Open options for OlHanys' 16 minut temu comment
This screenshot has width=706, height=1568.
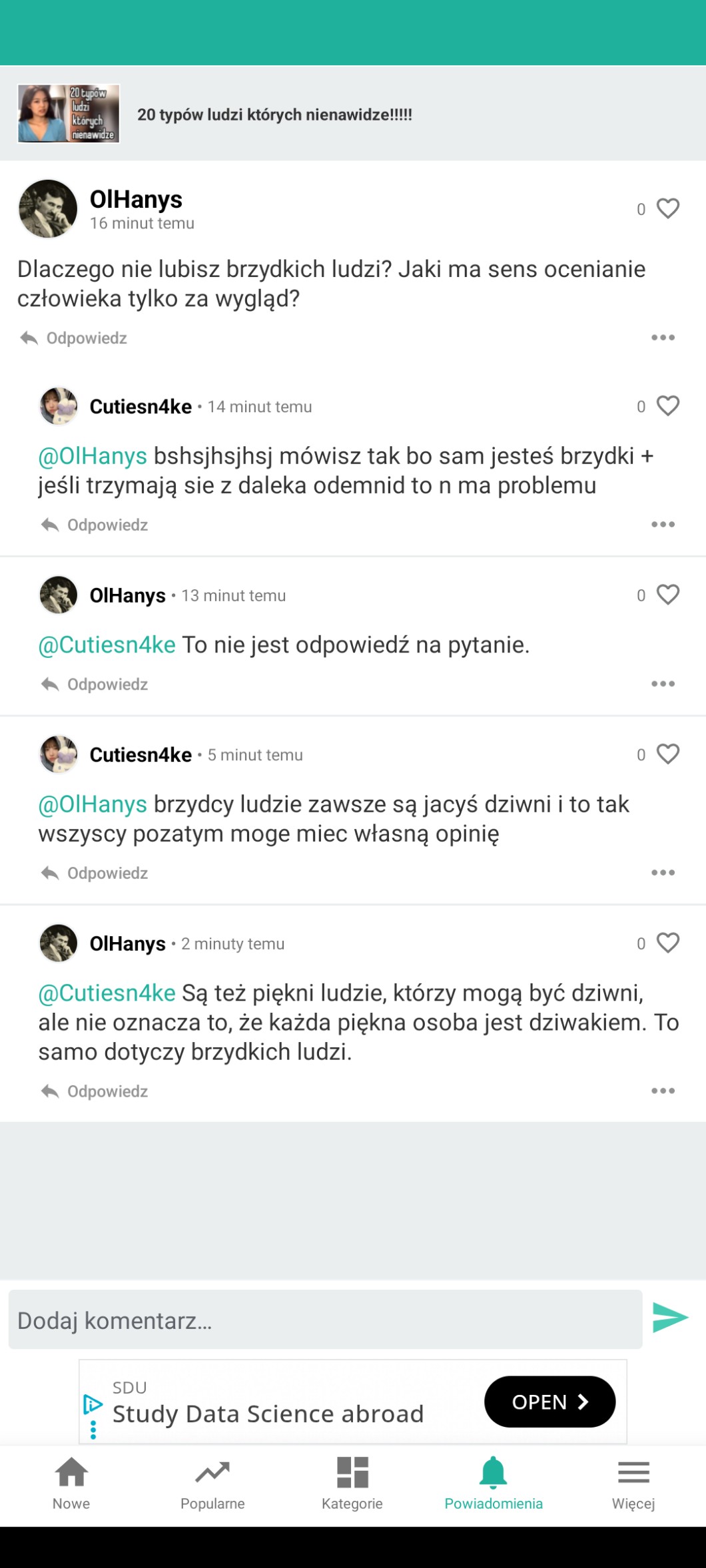(663, 338)
